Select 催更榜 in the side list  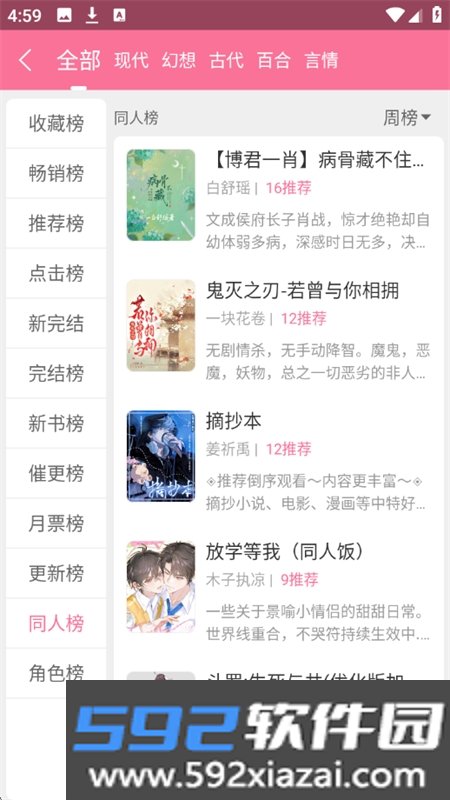(56, 473)
